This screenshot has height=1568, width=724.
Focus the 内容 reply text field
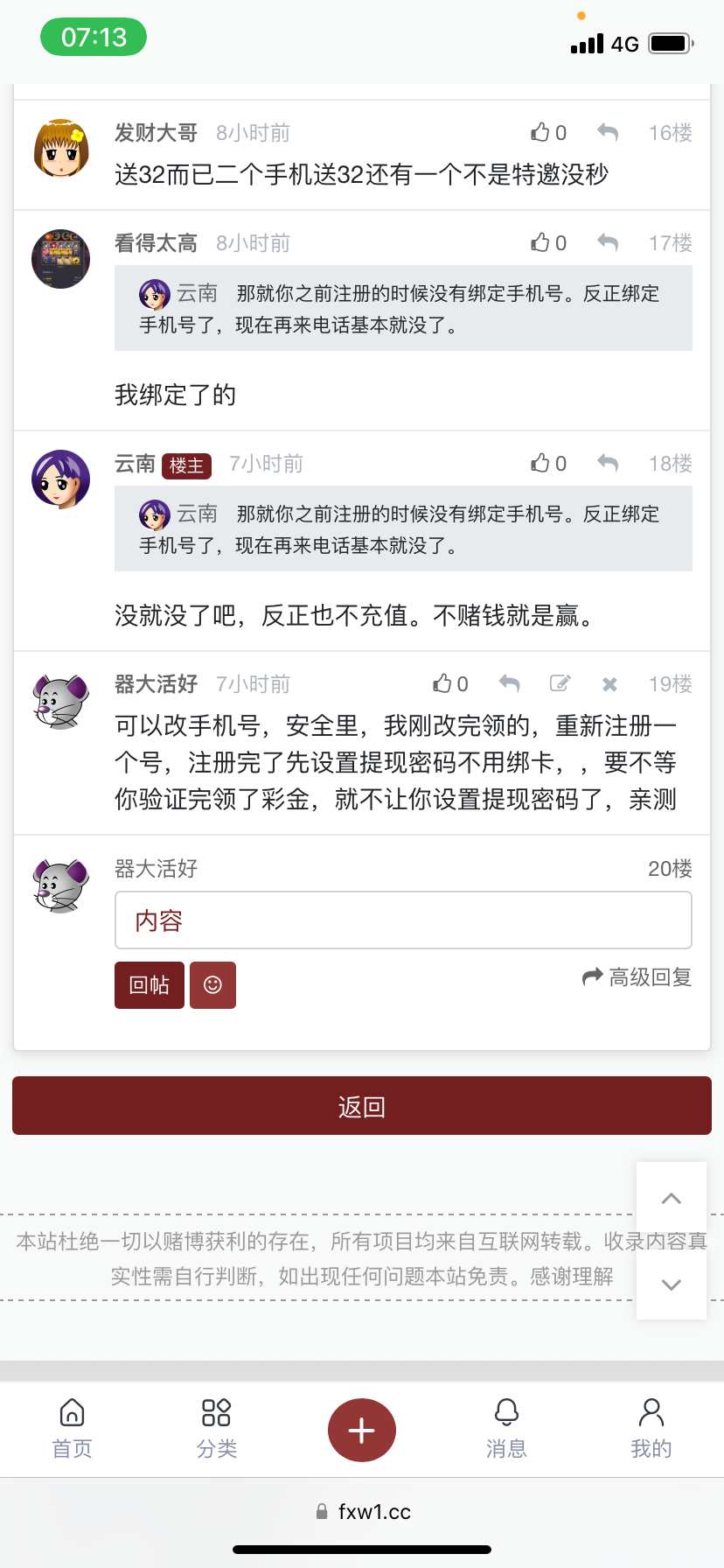click(403, 920)
